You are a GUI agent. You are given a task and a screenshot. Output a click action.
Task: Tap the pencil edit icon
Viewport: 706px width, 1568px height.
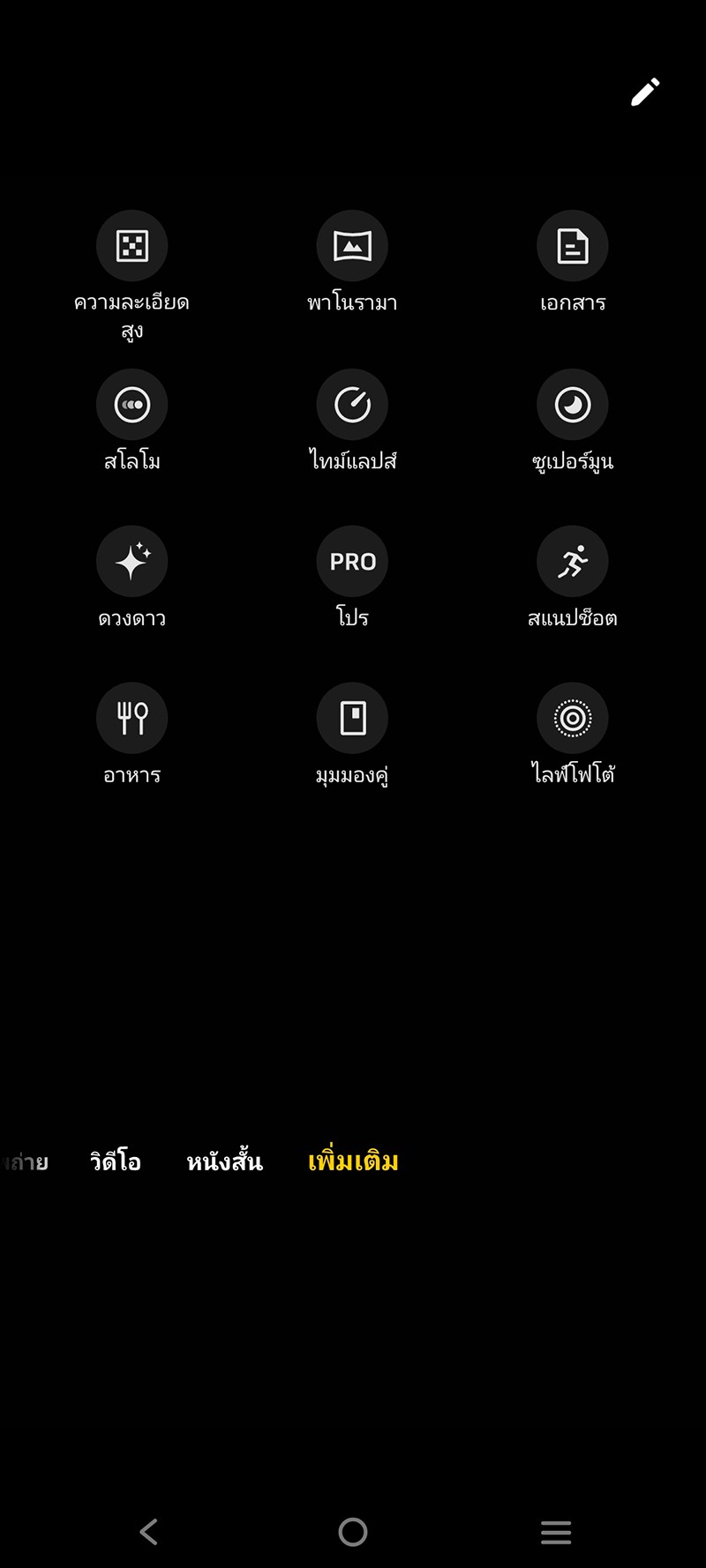[645, 92]
